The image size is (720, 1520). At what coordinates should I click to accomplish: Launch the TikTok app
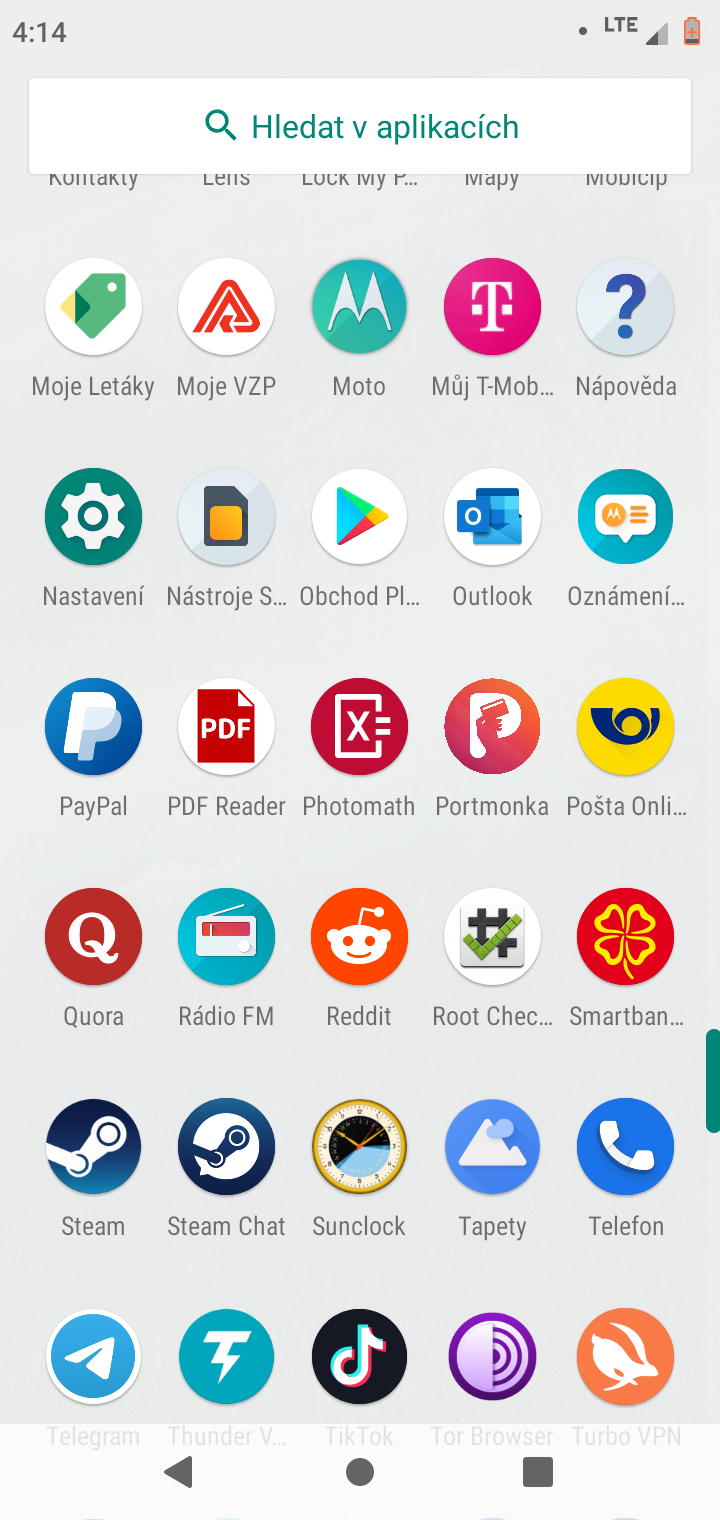point(359,1357)
